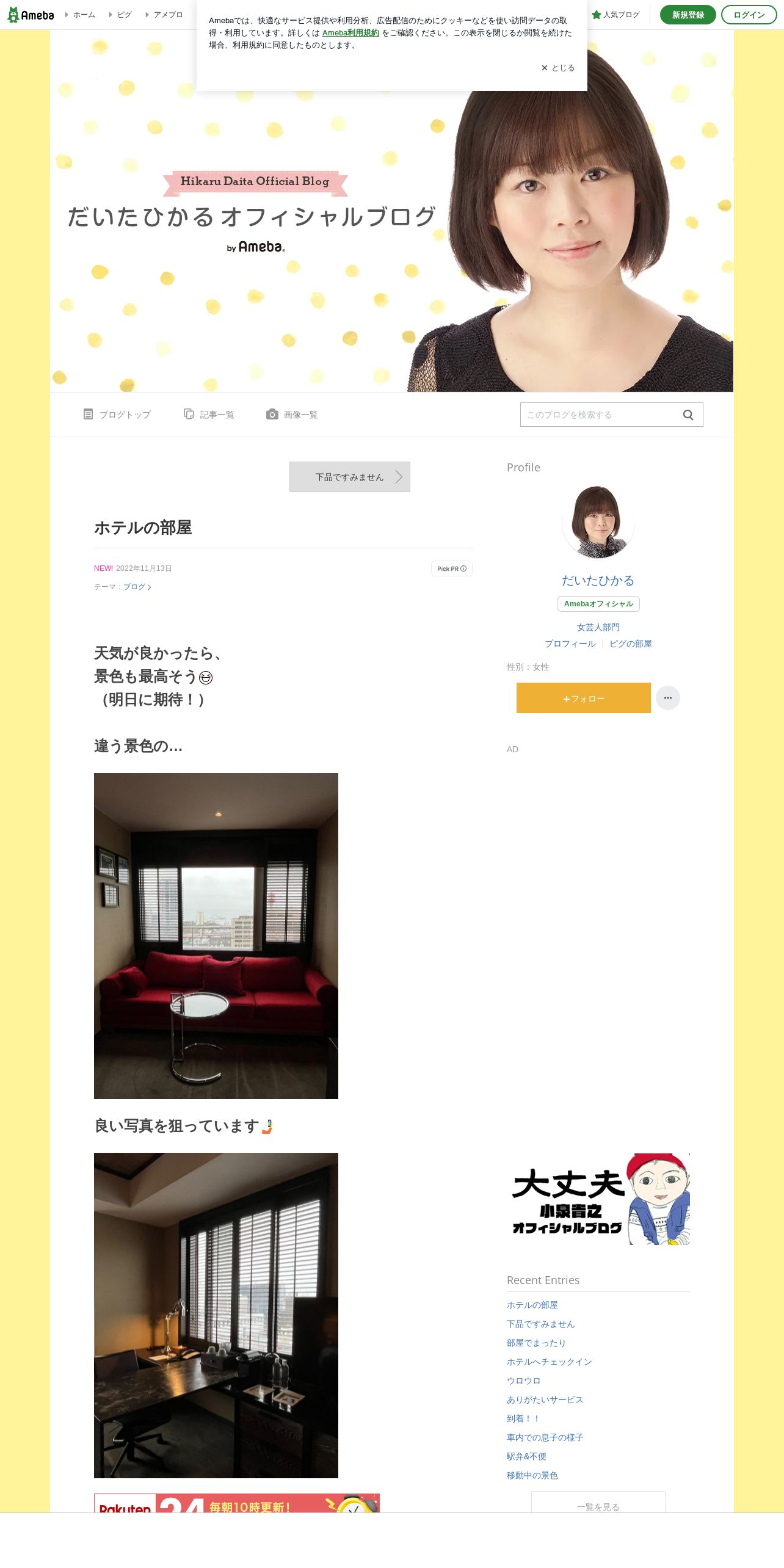Tap the search magnifier icon
The image size is (784, 1568).
tap(688, 415)
